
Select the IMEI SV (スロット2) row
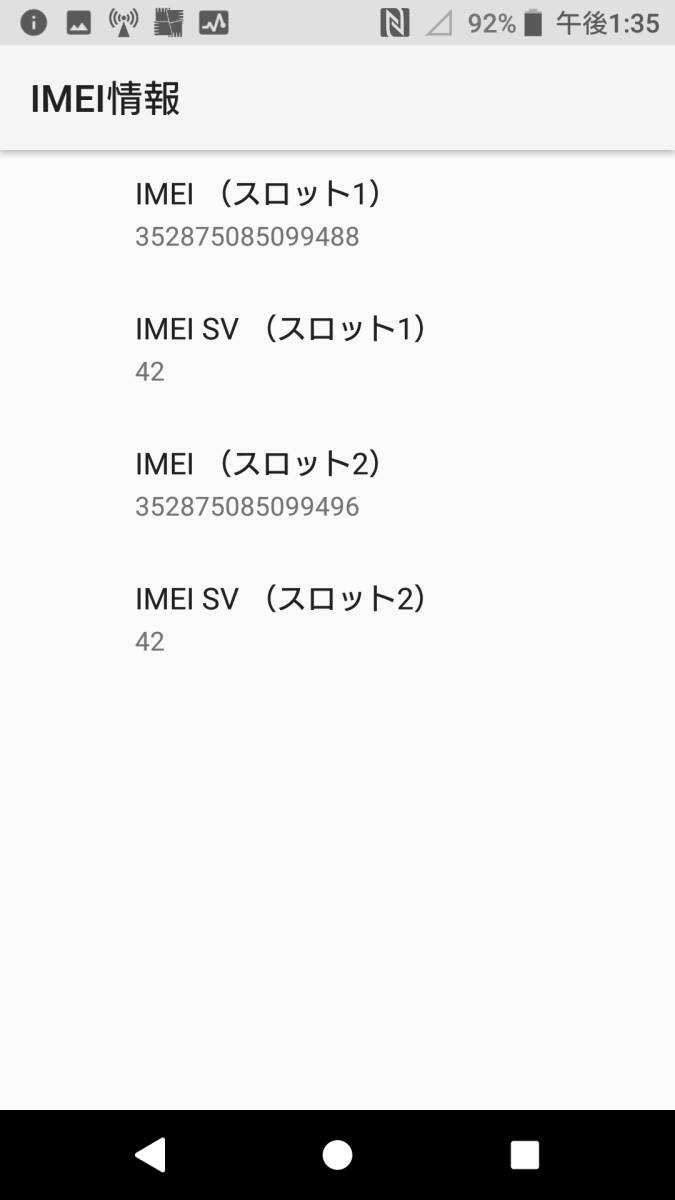click(x=337, y=619)
